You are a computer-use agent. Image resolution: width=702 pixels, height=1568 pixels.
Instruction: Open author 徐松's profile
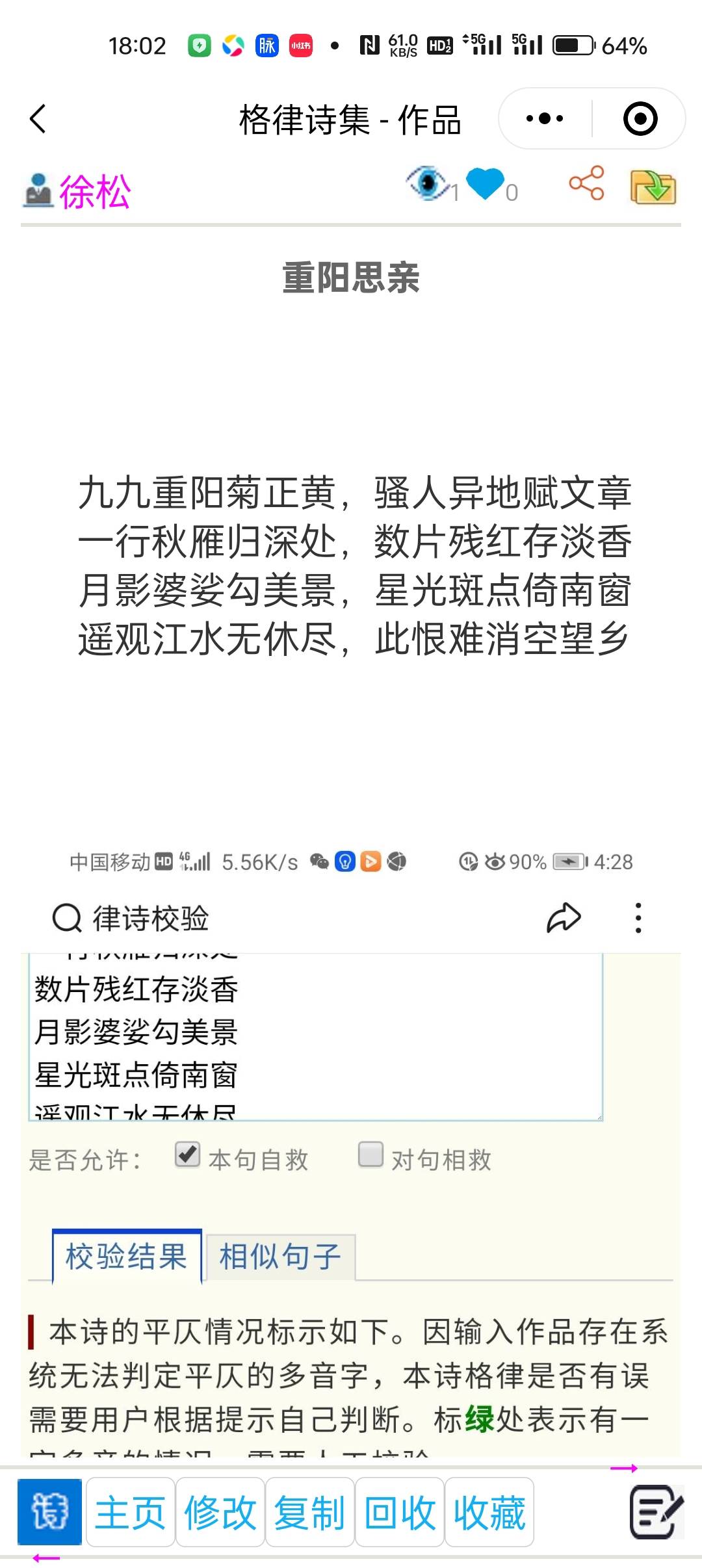[77, 192]
